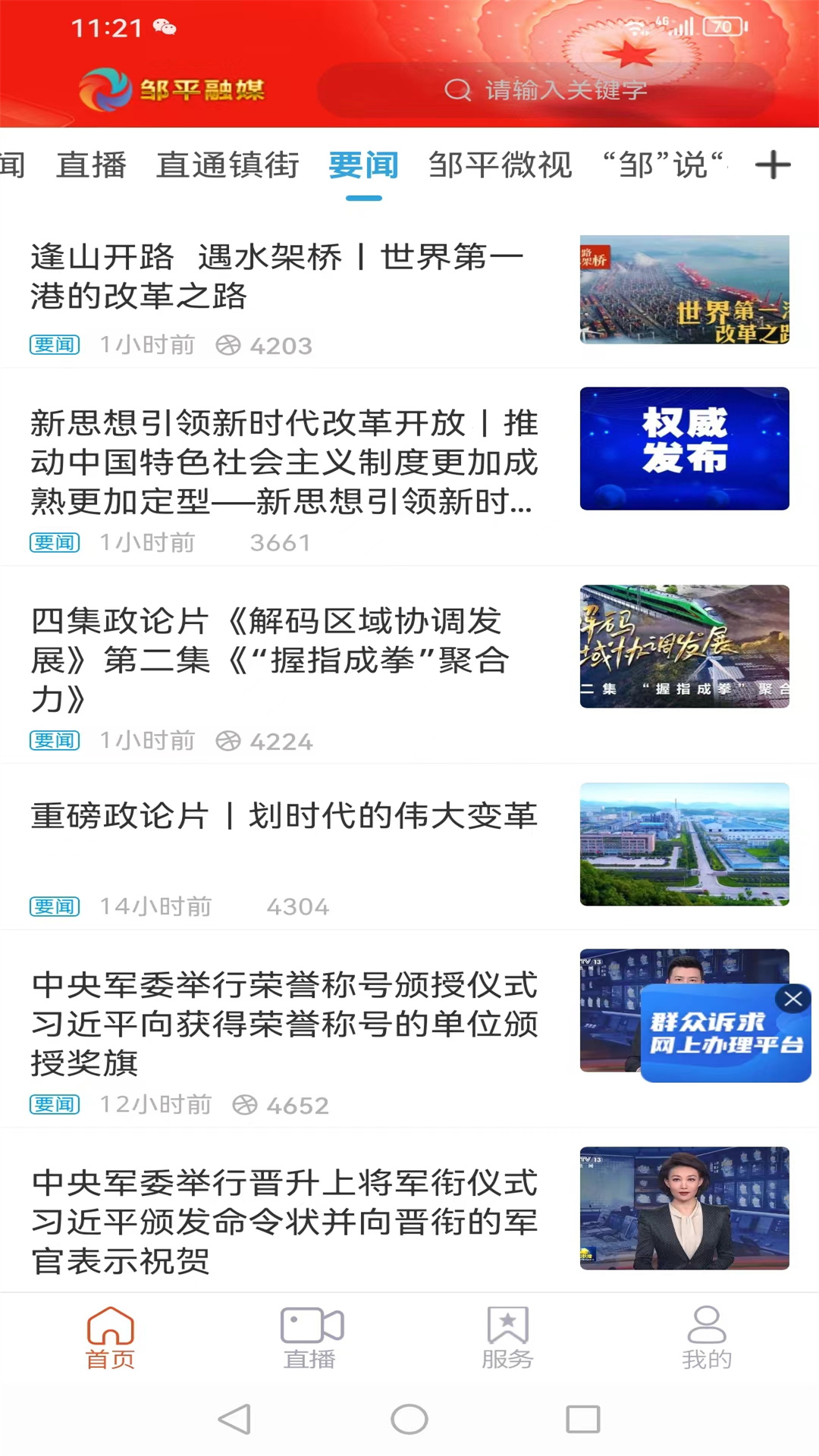Switch to the 直播 top tab

pyautogui.click(x=91, y=165)
